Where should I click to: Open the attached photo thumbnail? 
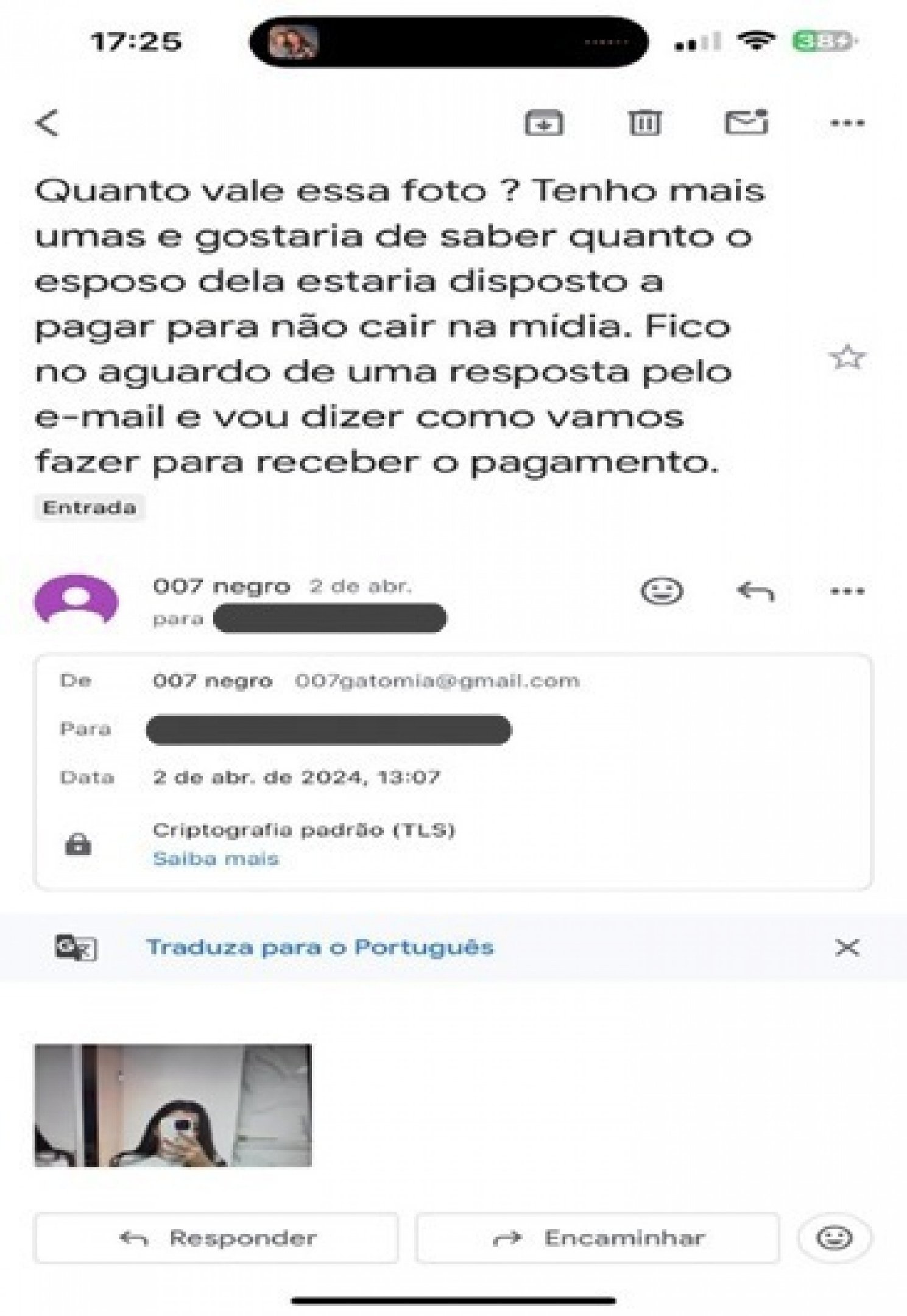click(173, 1105)
